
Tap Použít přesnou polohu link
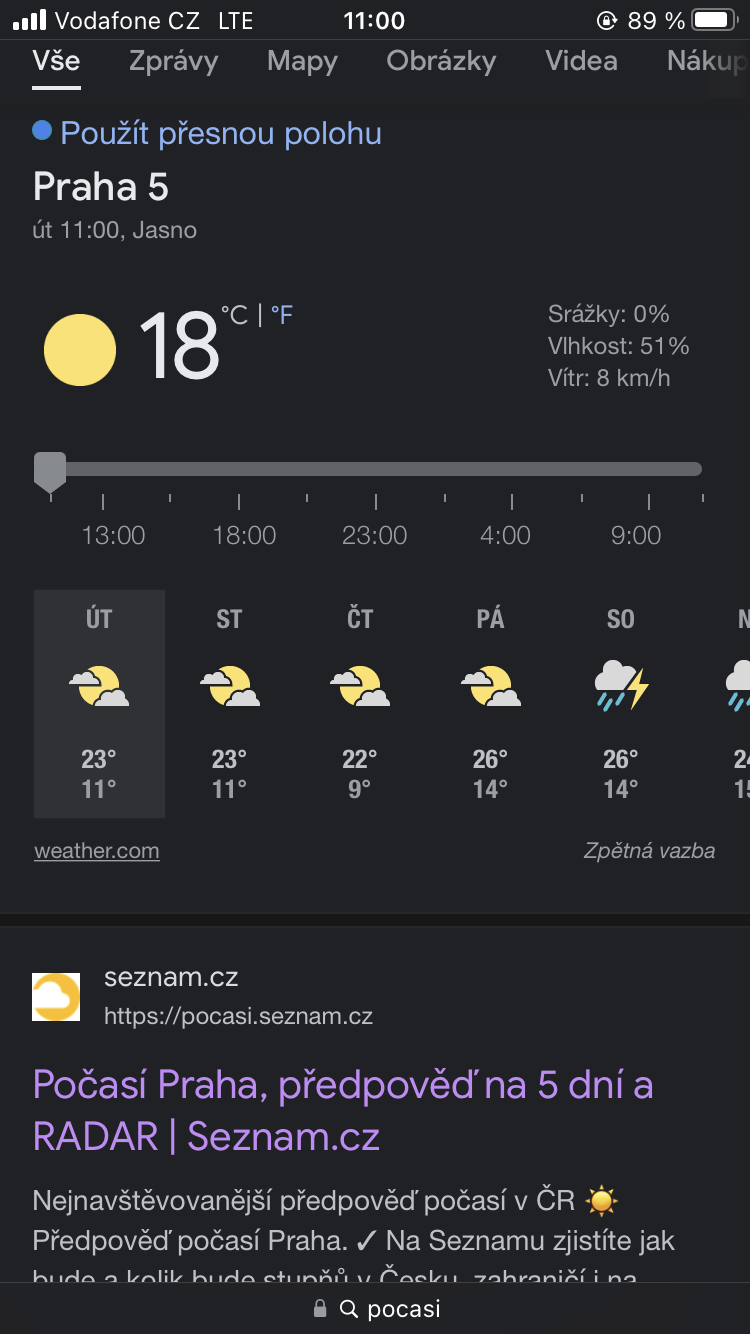[221, 133]
